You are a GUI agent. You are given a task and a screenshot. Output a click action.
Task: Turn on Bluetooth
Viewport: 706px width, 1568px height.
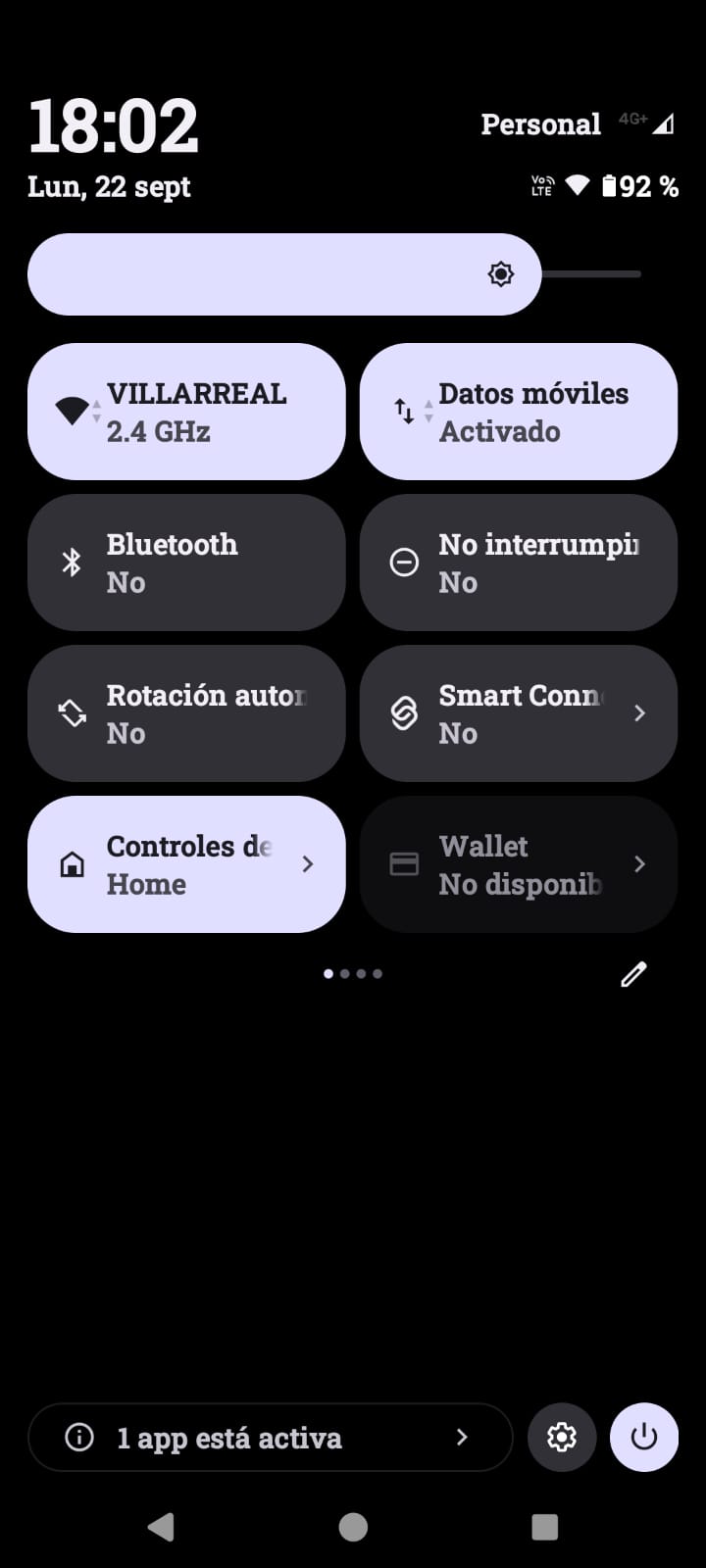tap(186, 563)
